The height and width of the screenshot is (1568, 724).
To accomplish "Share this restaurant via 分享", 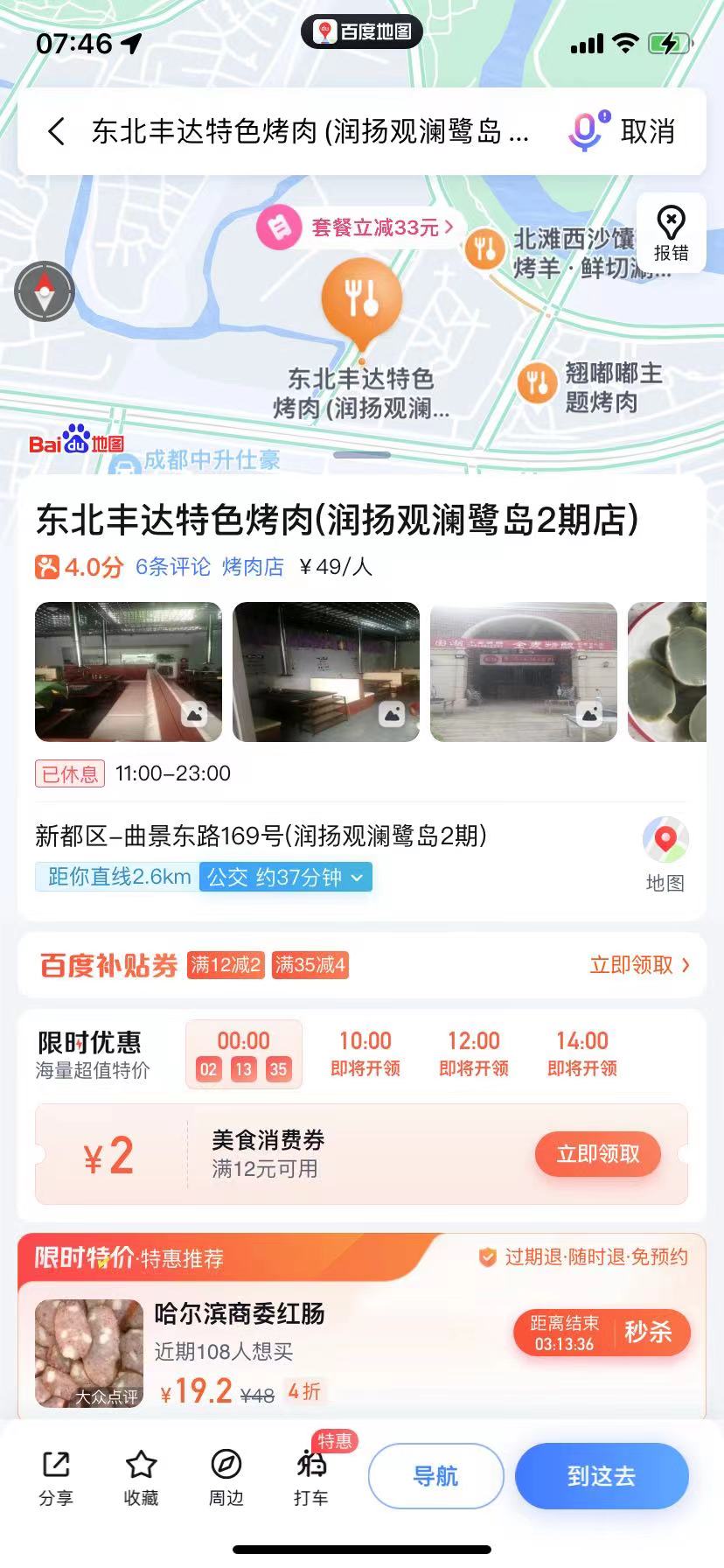I will pyautogui.click(x=56, y=1477).
